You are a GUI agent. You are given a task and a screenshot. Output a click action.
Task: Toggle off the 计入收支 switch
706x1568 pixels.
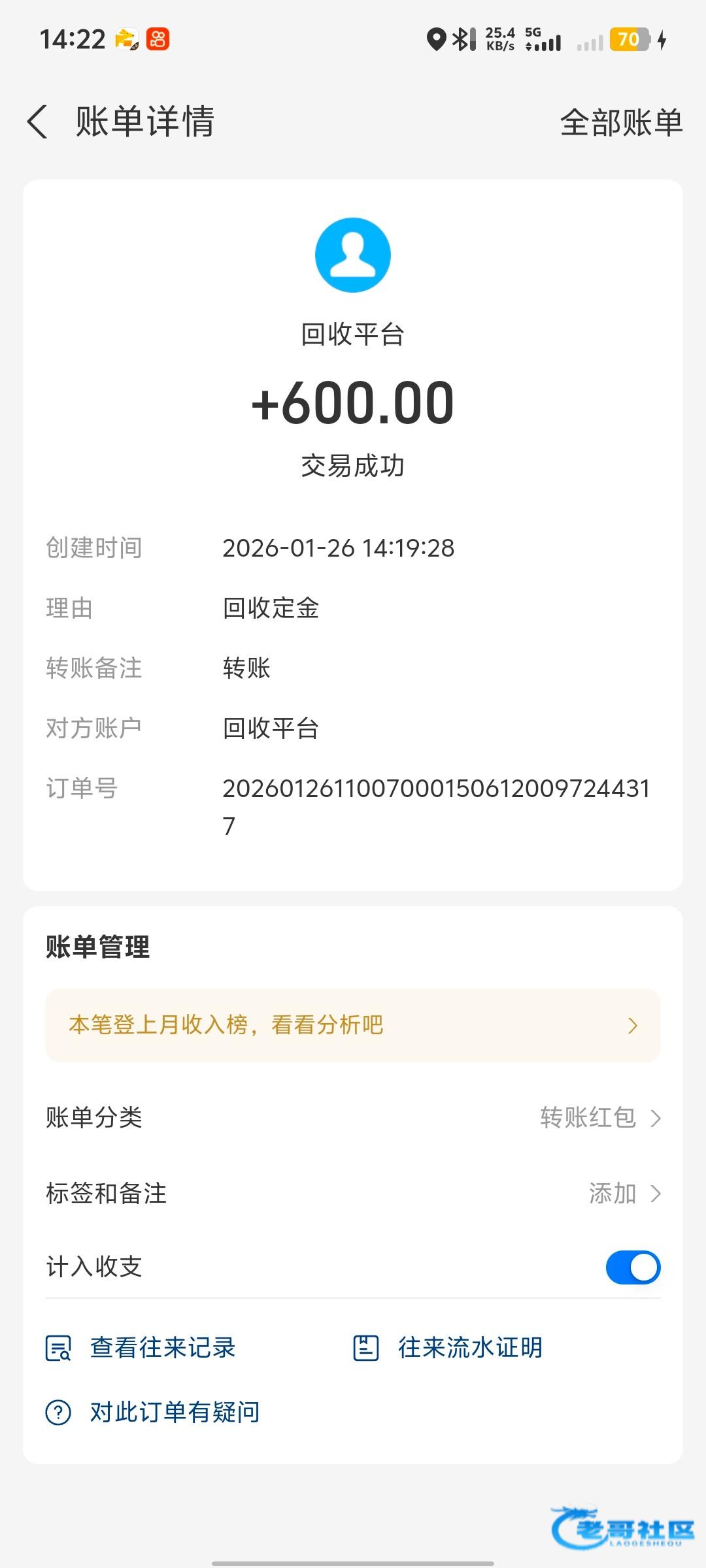tap(633, 1267)
